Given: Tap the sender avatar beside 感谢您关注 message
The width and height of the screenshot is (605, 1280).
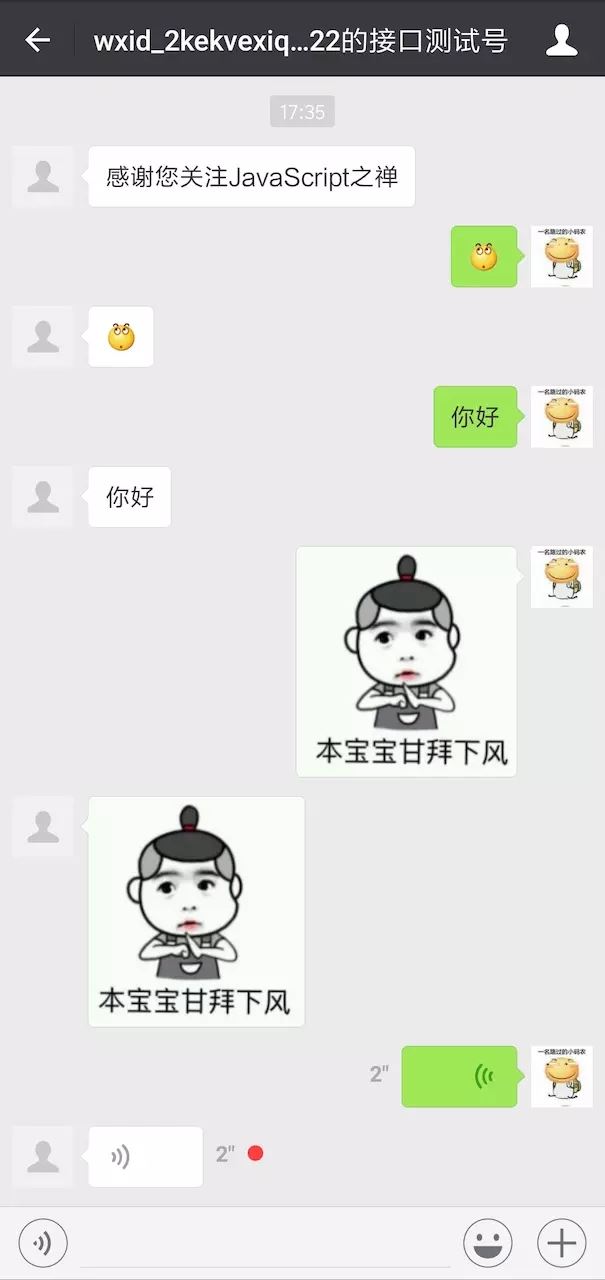Looking at the screenshot, I should (43, 177).
